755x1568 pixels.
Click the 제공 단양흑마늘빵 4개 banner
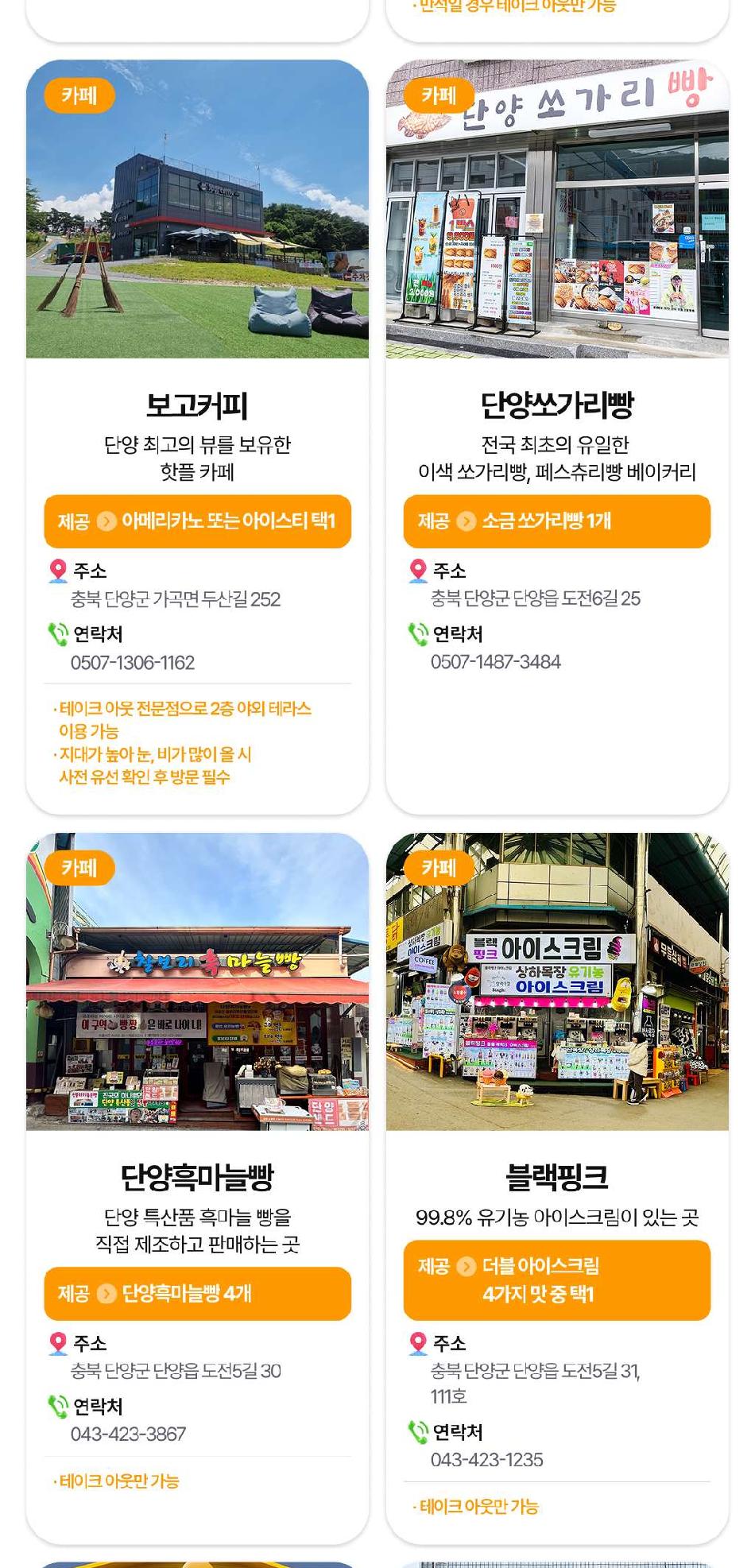click(197, 1294)
